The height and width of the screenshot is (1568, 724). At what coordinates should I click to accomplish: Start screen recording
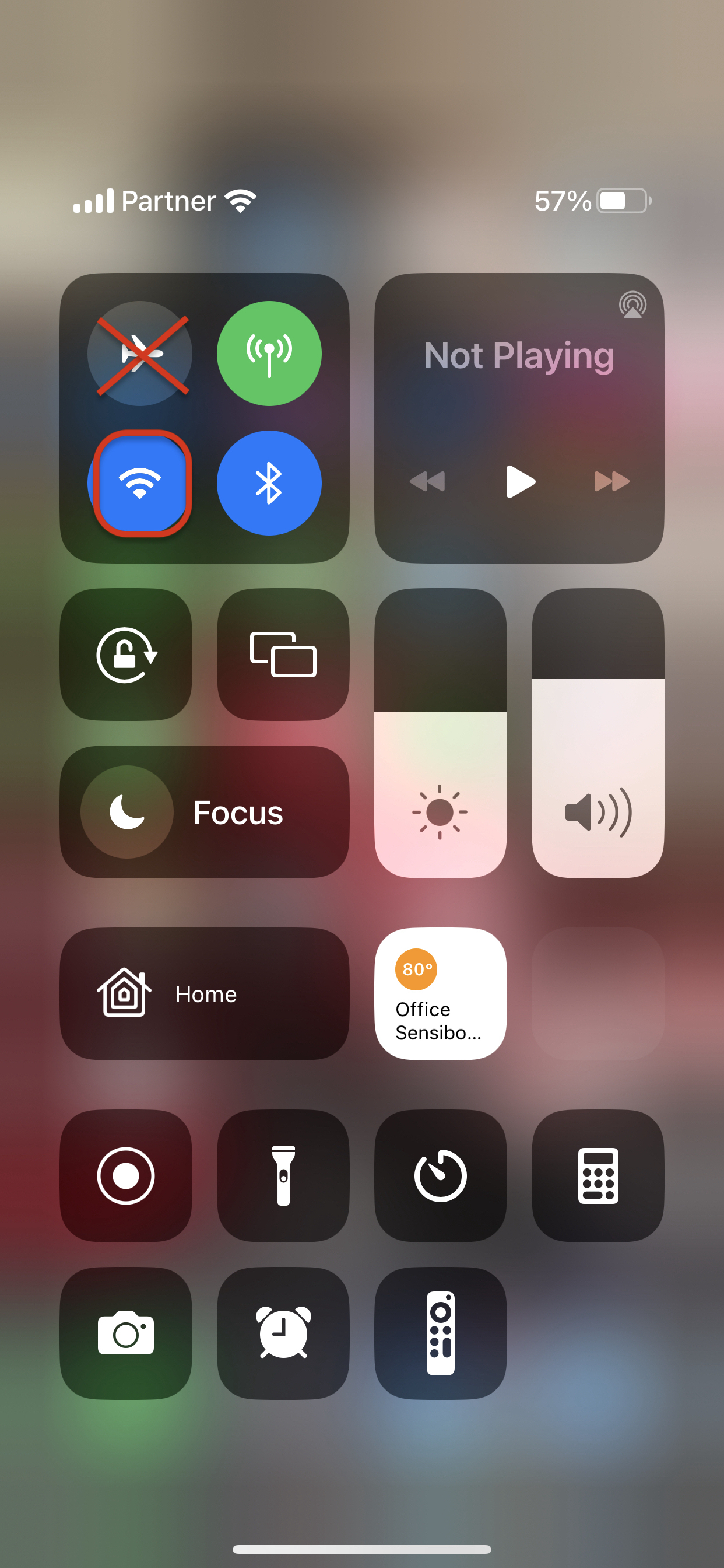[126, 1176]
